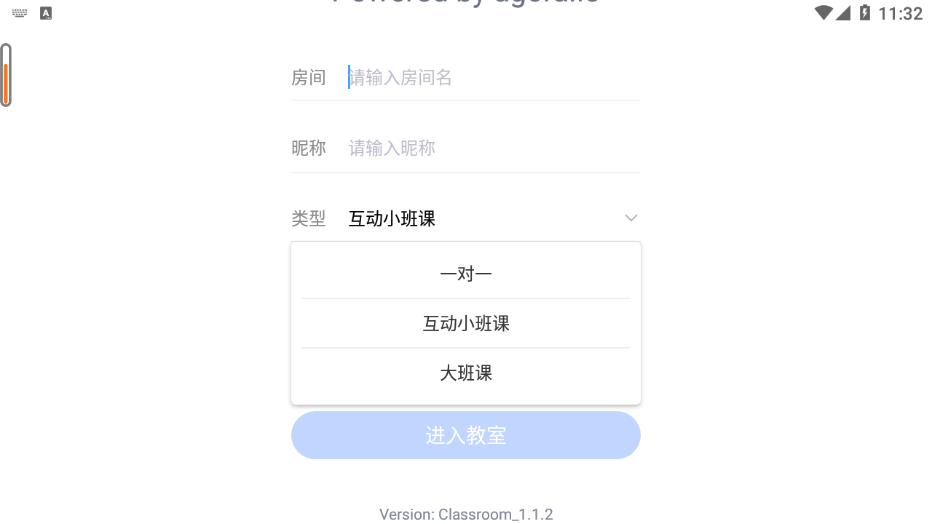Screen dimensions: 932x524
Task: Tap the room name input field
Action: (490, 78)
